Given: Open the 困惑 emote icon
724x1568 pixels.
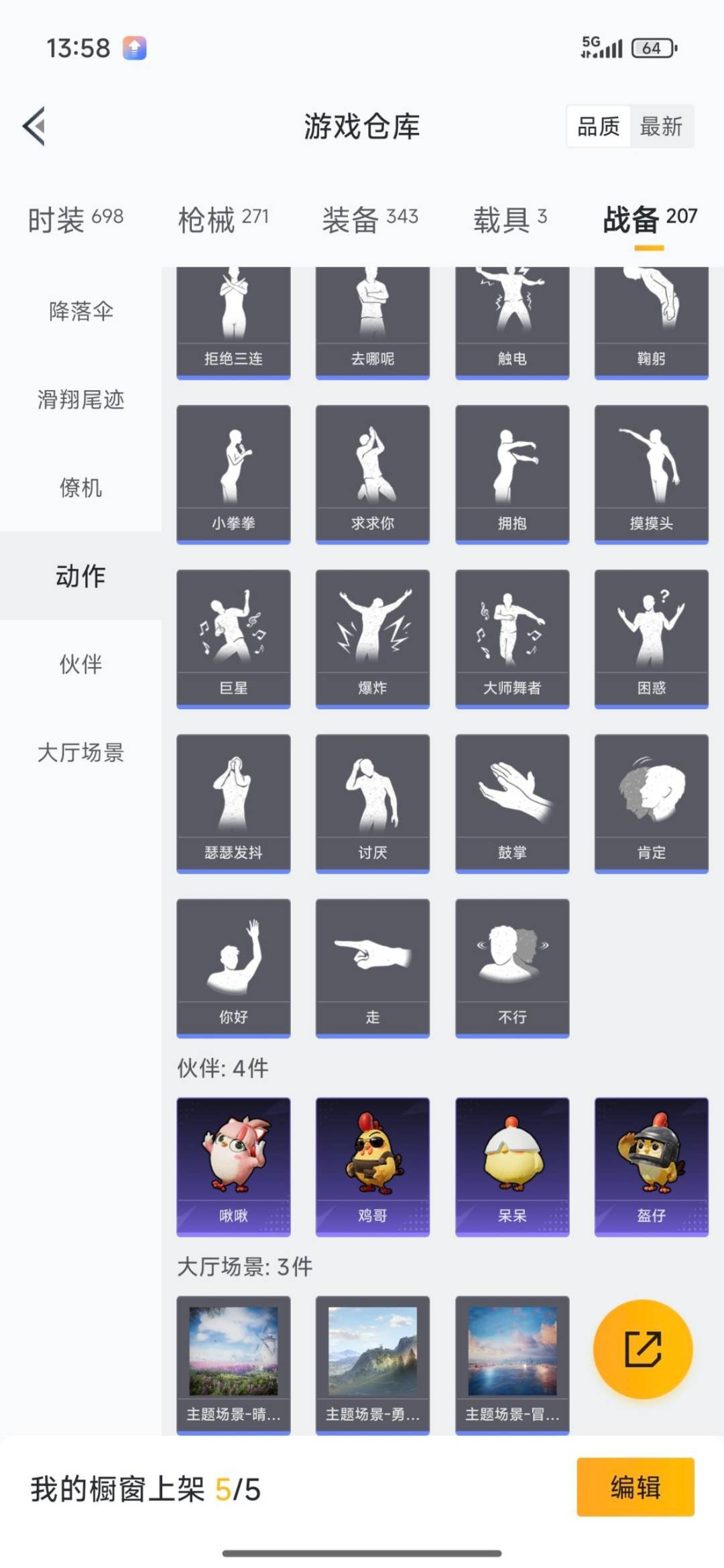Looking at the screenshot, I should point(652,634).
